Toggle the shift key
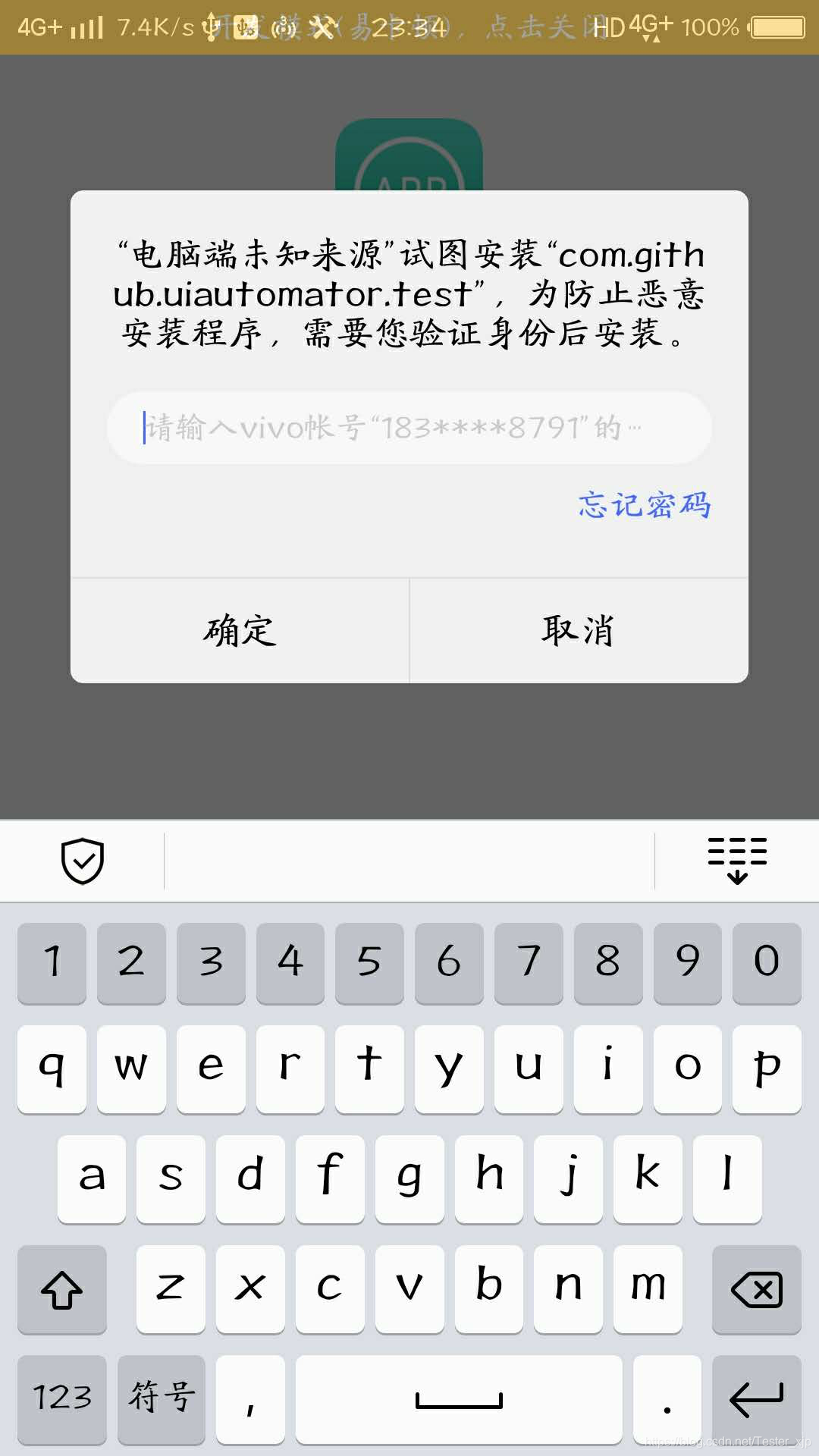Viewport: 819px width, 1456px height. (62, 1289)
